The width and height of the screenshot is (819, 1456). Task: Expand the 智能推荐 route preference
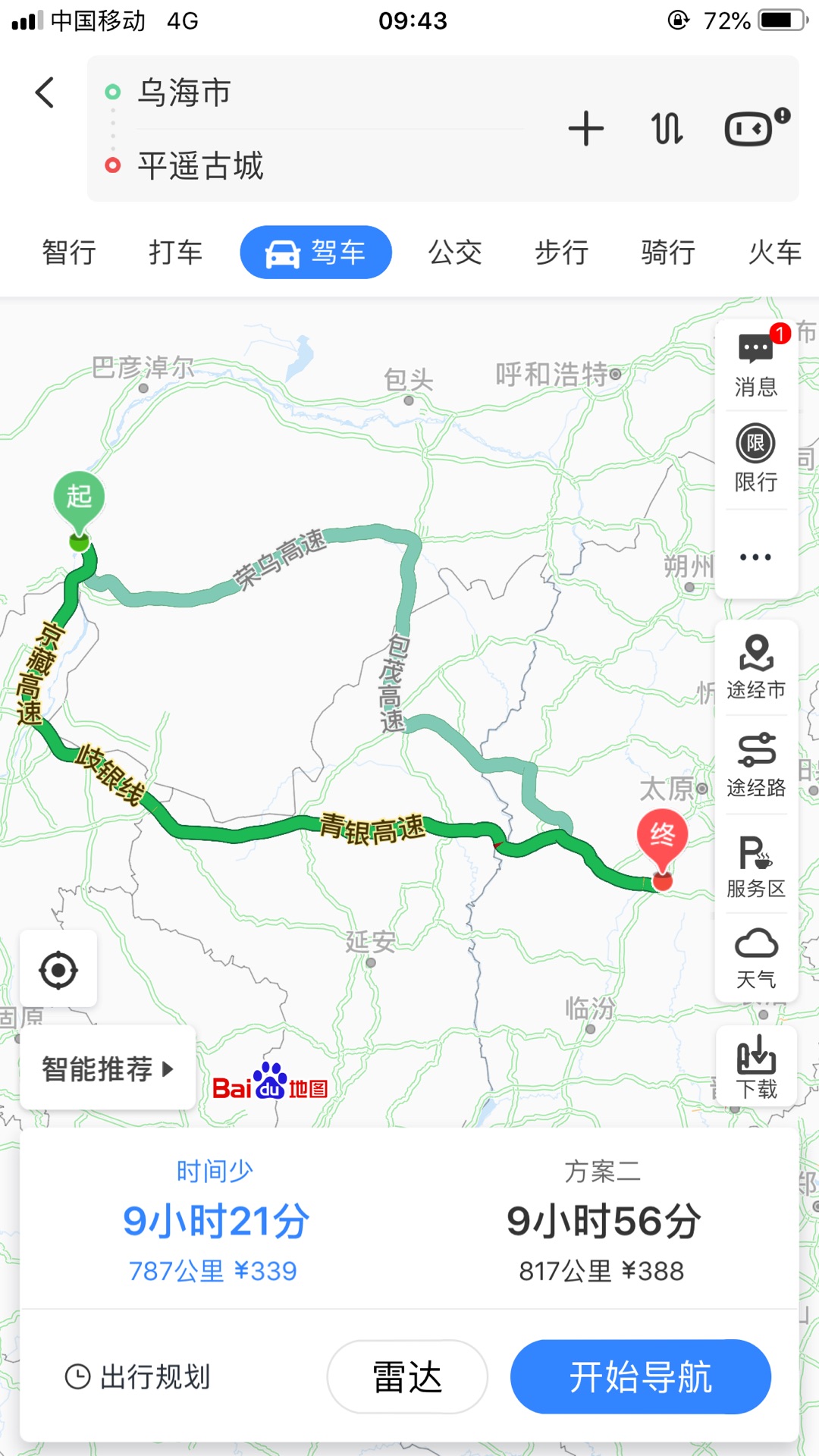pos(108,1068)
